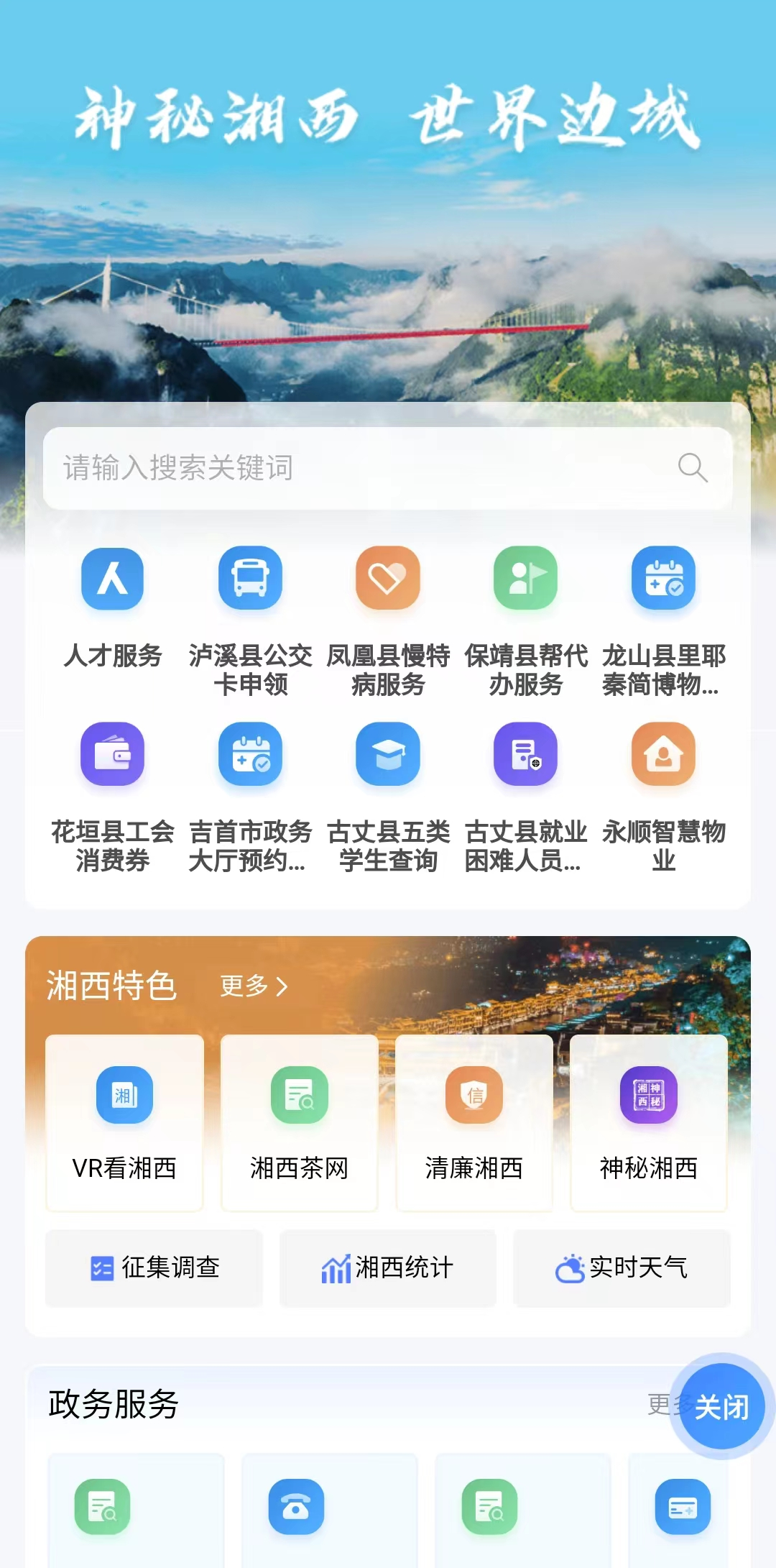Viewport: 776px width, 1568px height.
Task: Tap the magnifier search icon
Action: click(x=693, y=468)
